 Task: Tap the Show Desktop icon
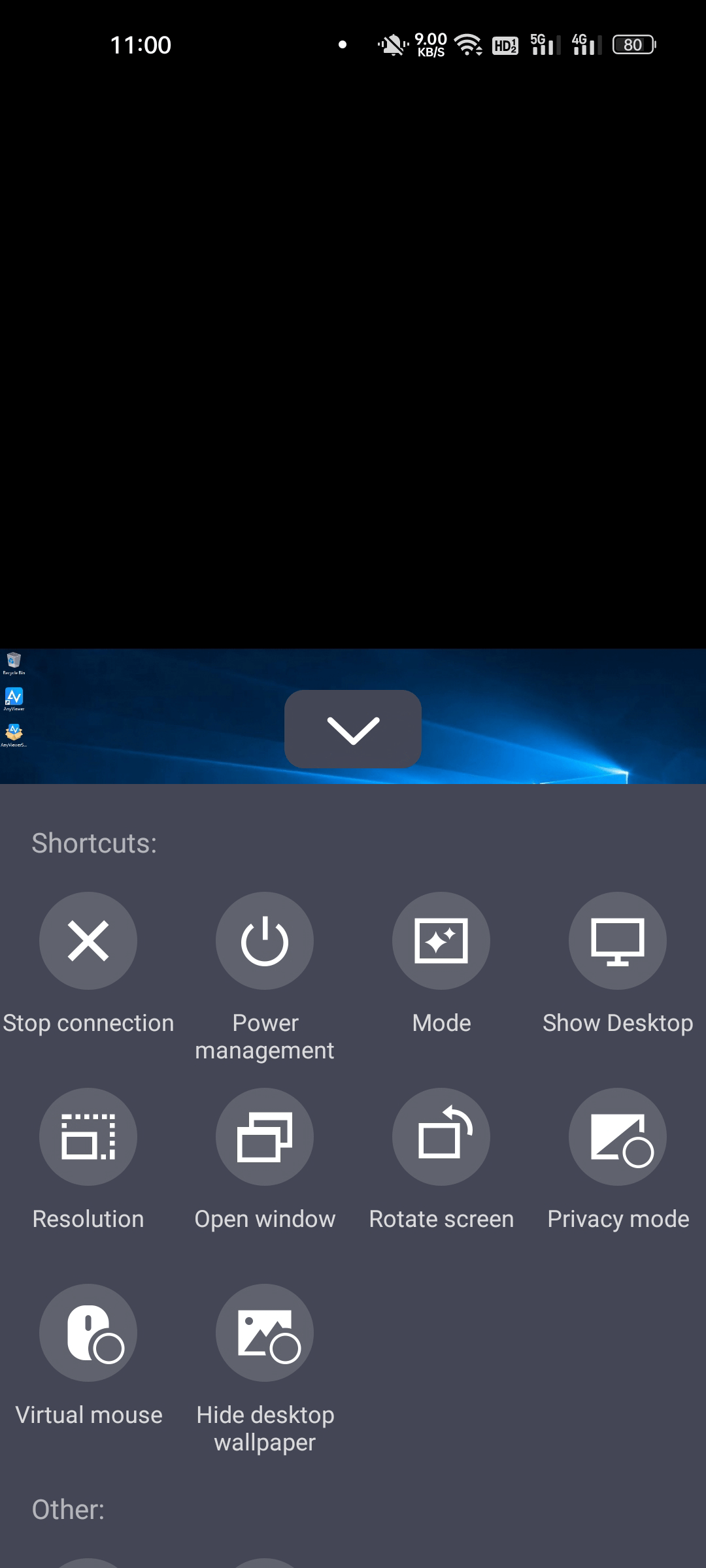coord(618,941)
